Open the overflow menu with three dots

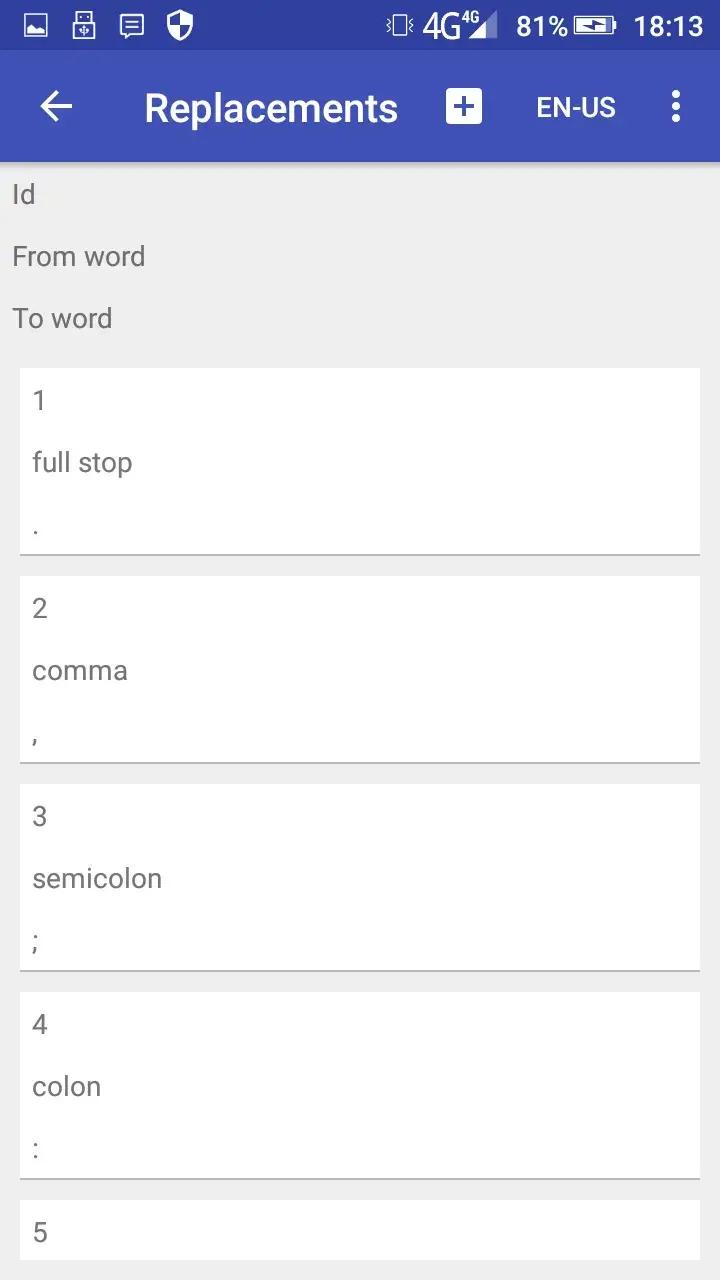(675, 106)
